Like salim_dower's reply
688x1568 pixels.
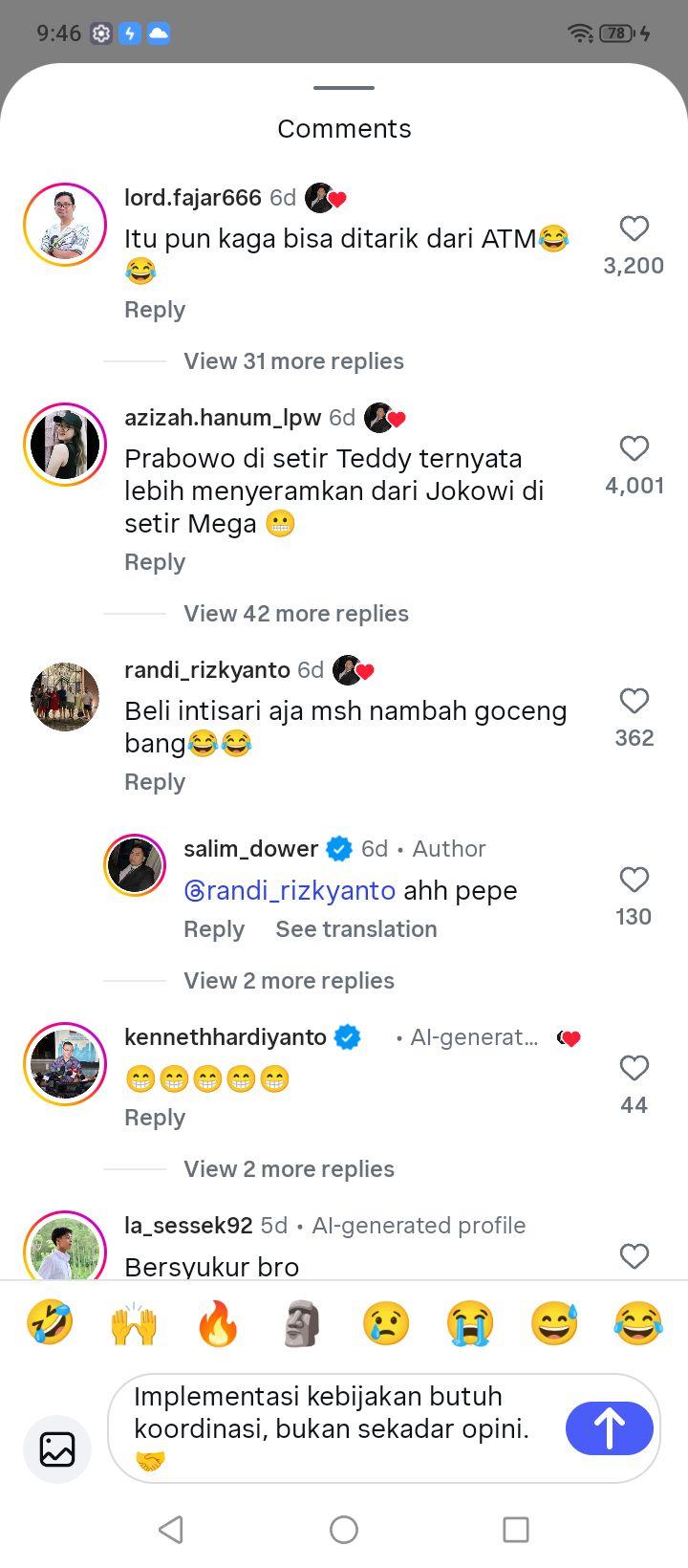[634, 880]
